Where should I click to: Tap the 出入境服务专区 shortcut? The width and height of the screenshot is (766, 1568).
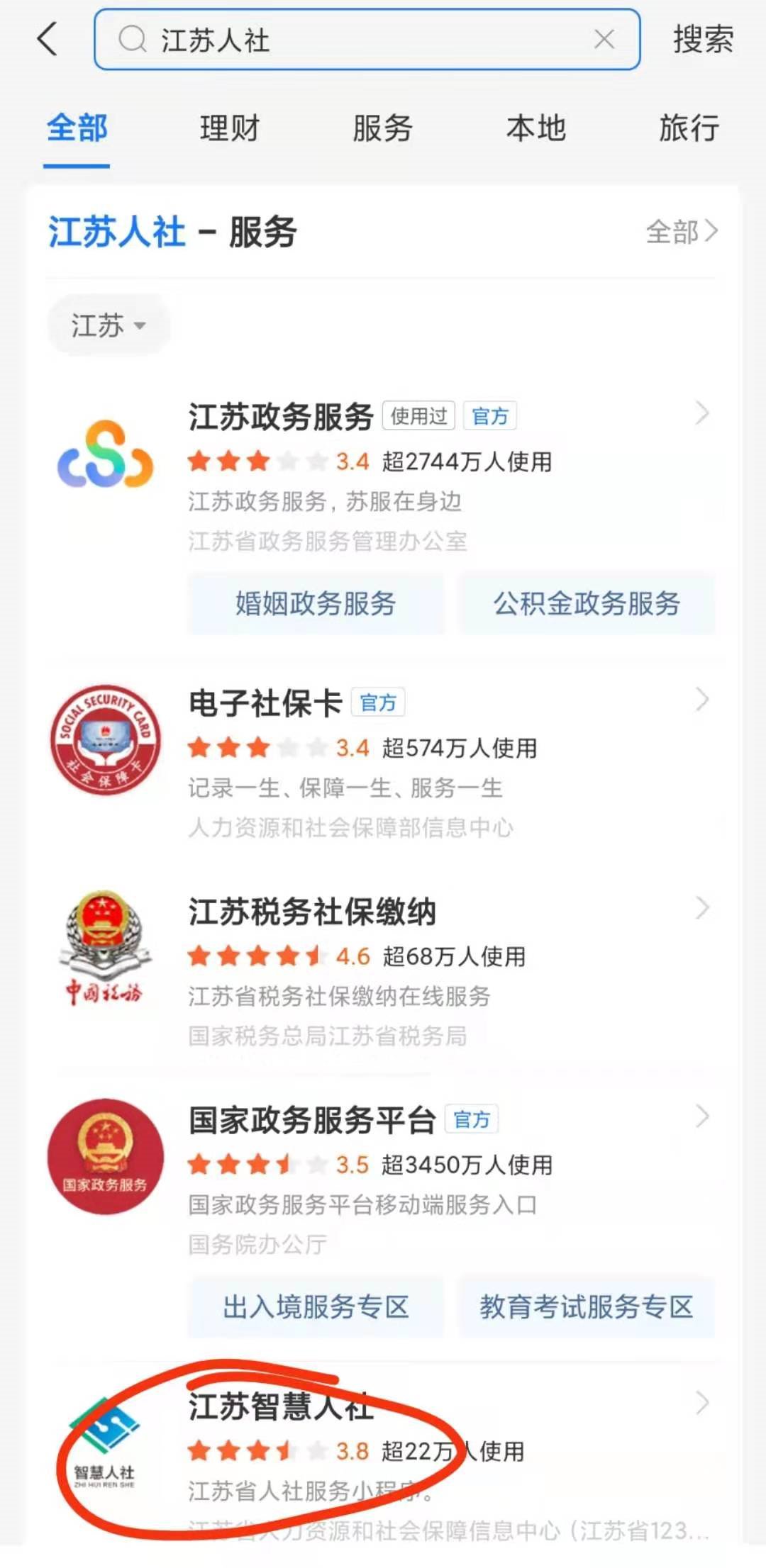[x=316, y=1307]
